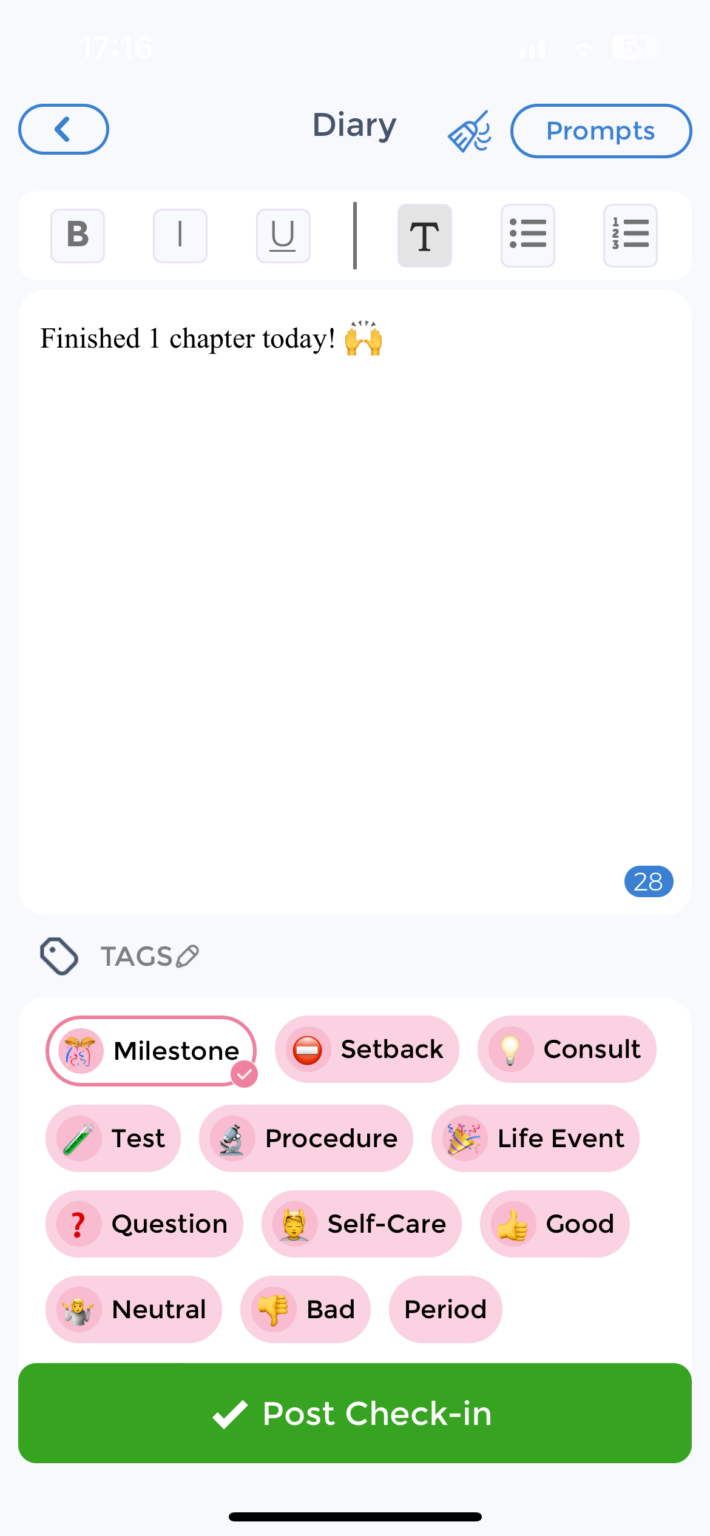Edit tags with the pencil icon

(187, 957)
